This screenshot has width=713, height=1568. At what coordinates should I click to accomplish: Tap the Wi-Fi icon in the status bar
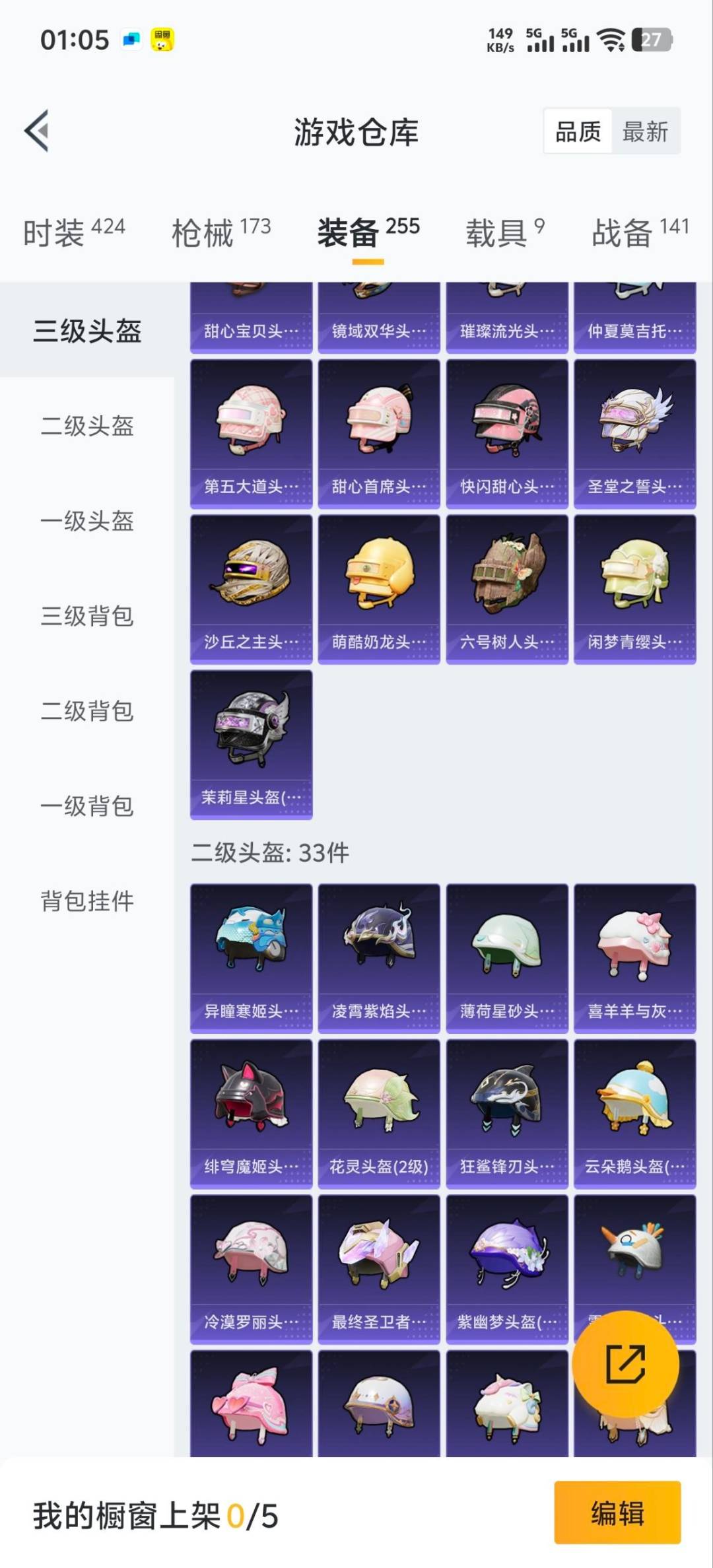614,41
